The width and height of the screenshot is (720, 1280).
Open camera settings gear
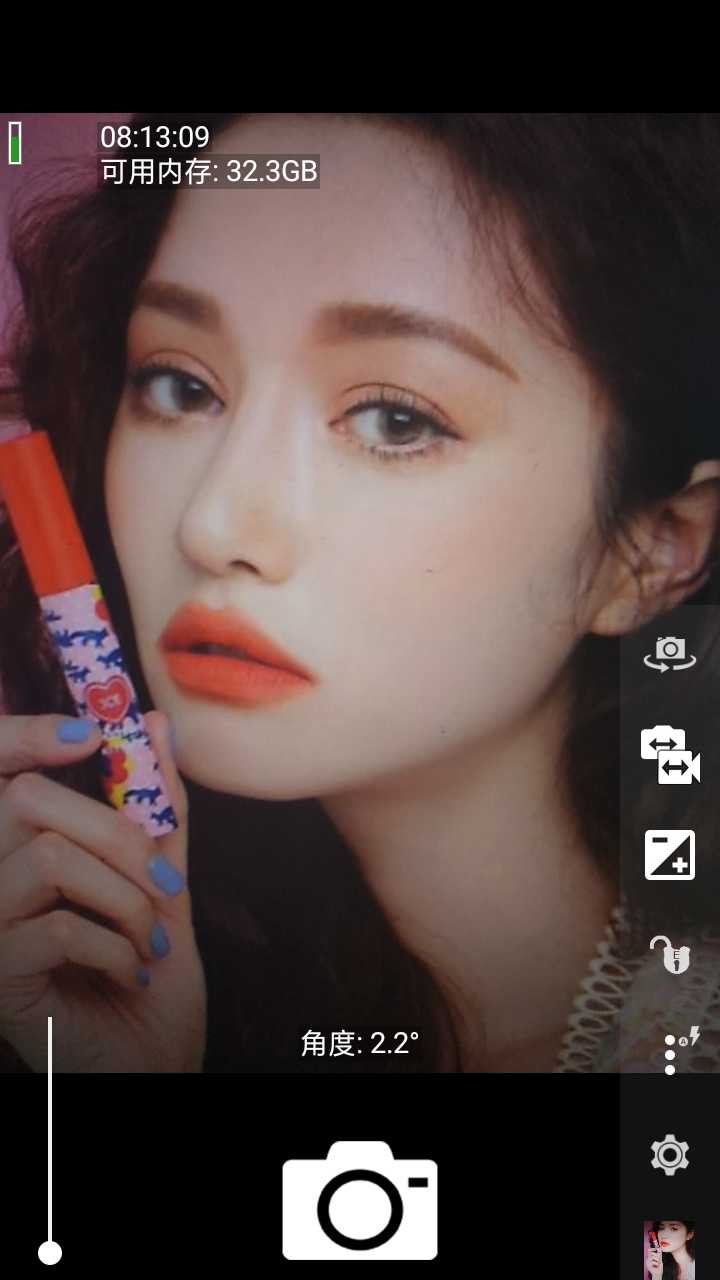pos(669,1155)
